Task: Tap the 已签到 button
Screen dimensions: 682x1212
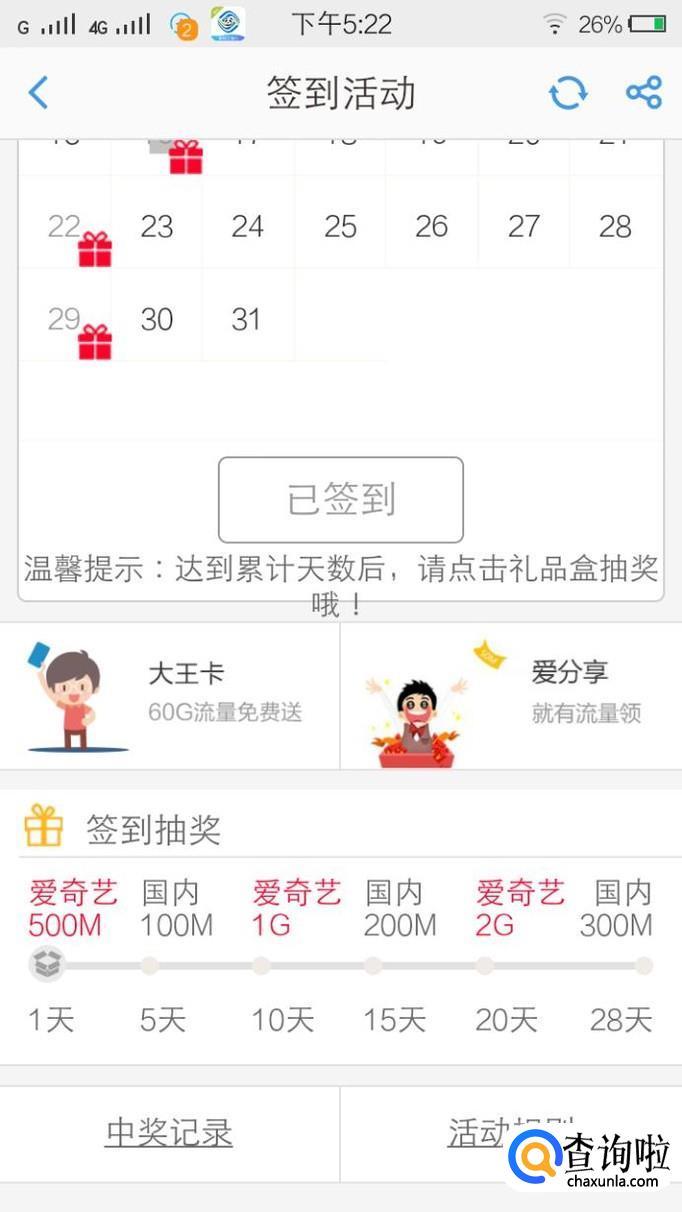Action: point(341,499)
